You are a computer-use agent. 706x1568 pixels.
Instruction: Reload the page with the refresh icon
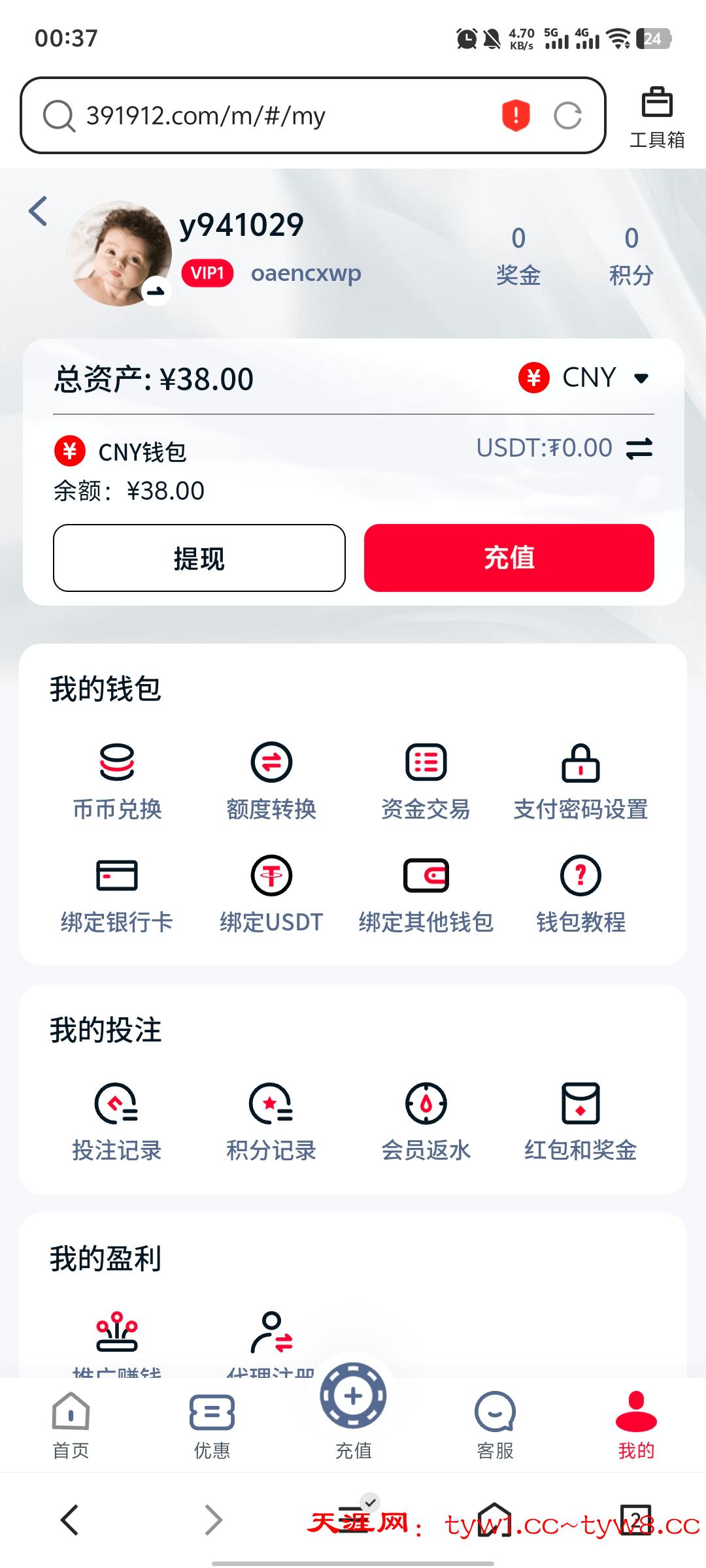point(567,116)
